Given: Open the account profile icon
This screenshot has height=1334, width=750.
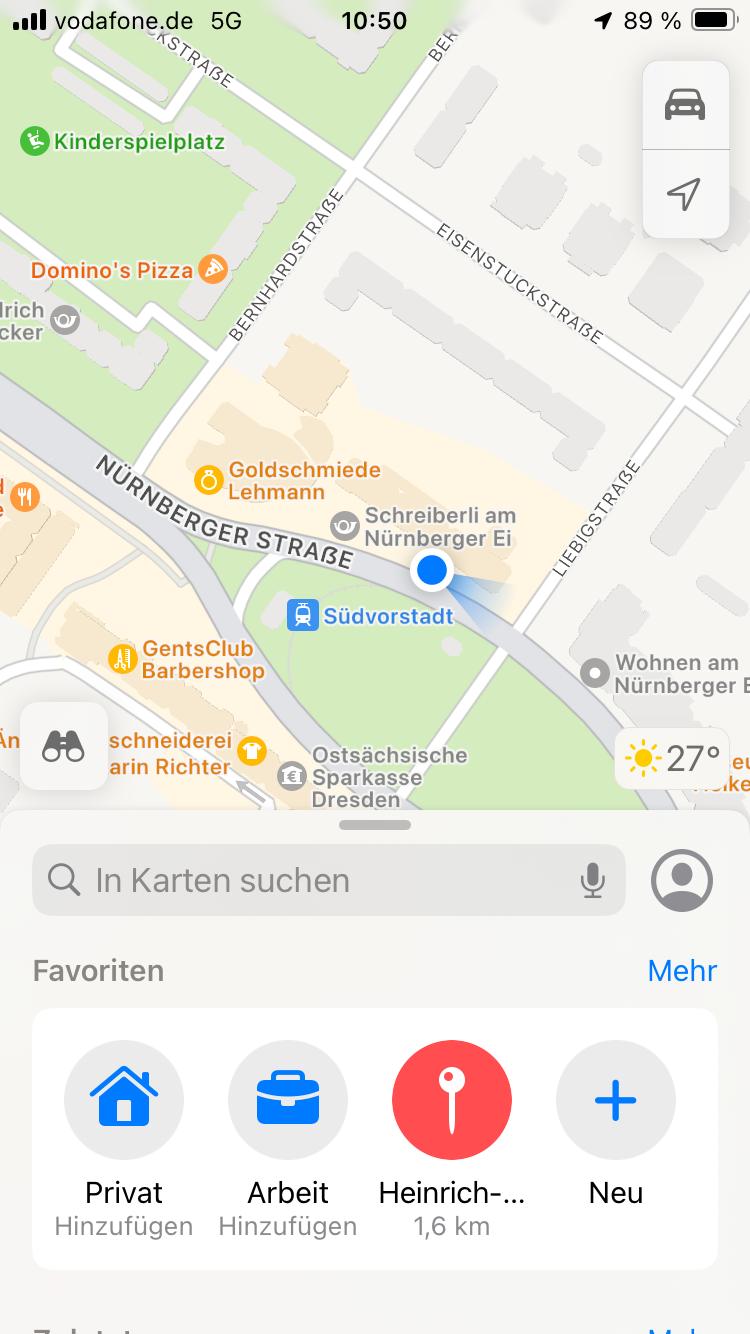Looking at the screenshot, I should click(x=682, y=880).
